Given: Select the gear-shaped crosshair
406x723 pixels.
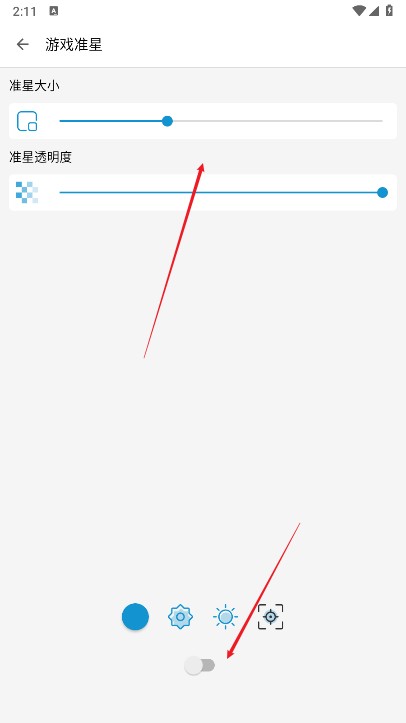Looking at the screenshot, I should click(180, 617).
